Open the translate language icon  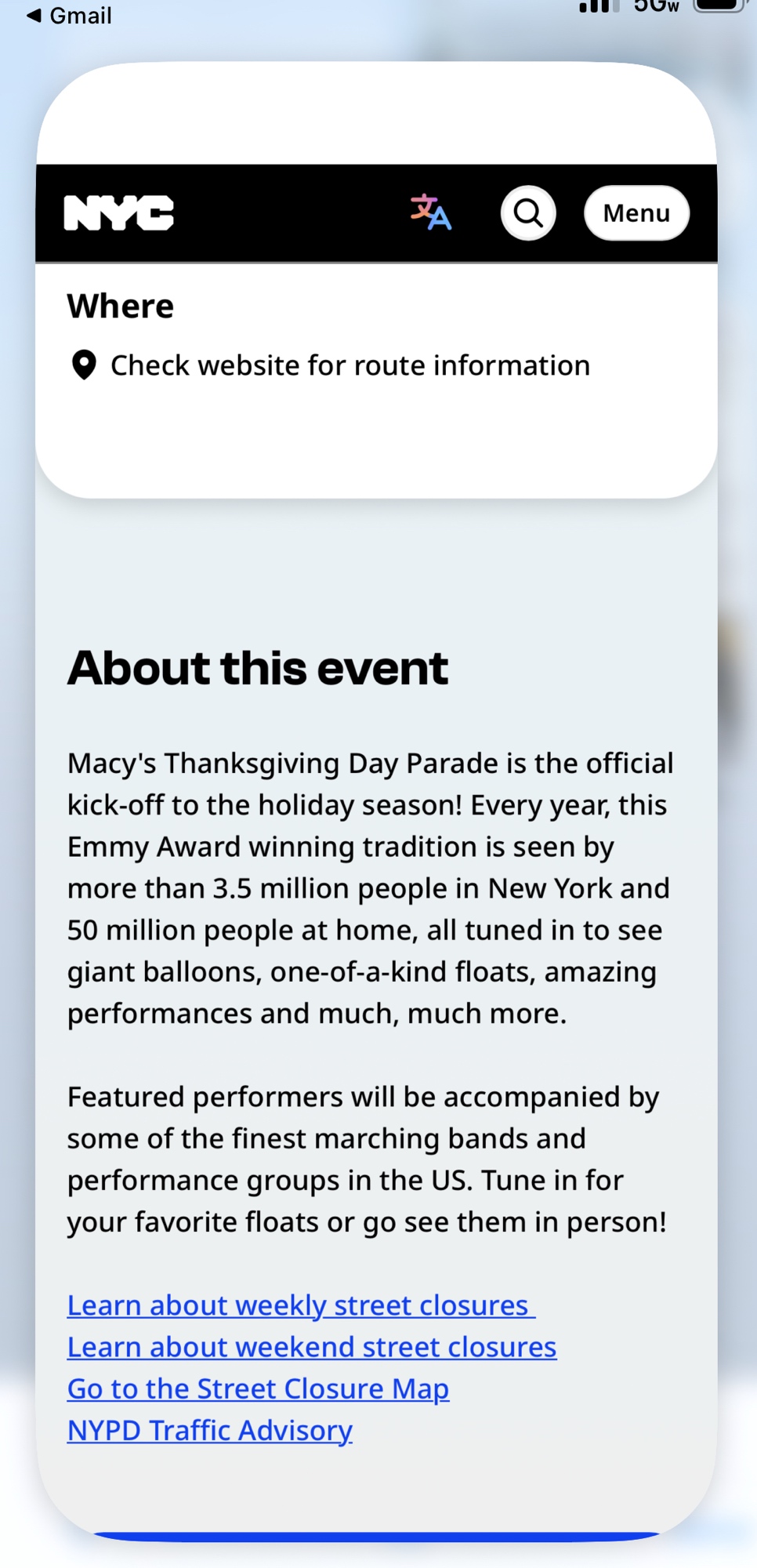coord(431,212)
